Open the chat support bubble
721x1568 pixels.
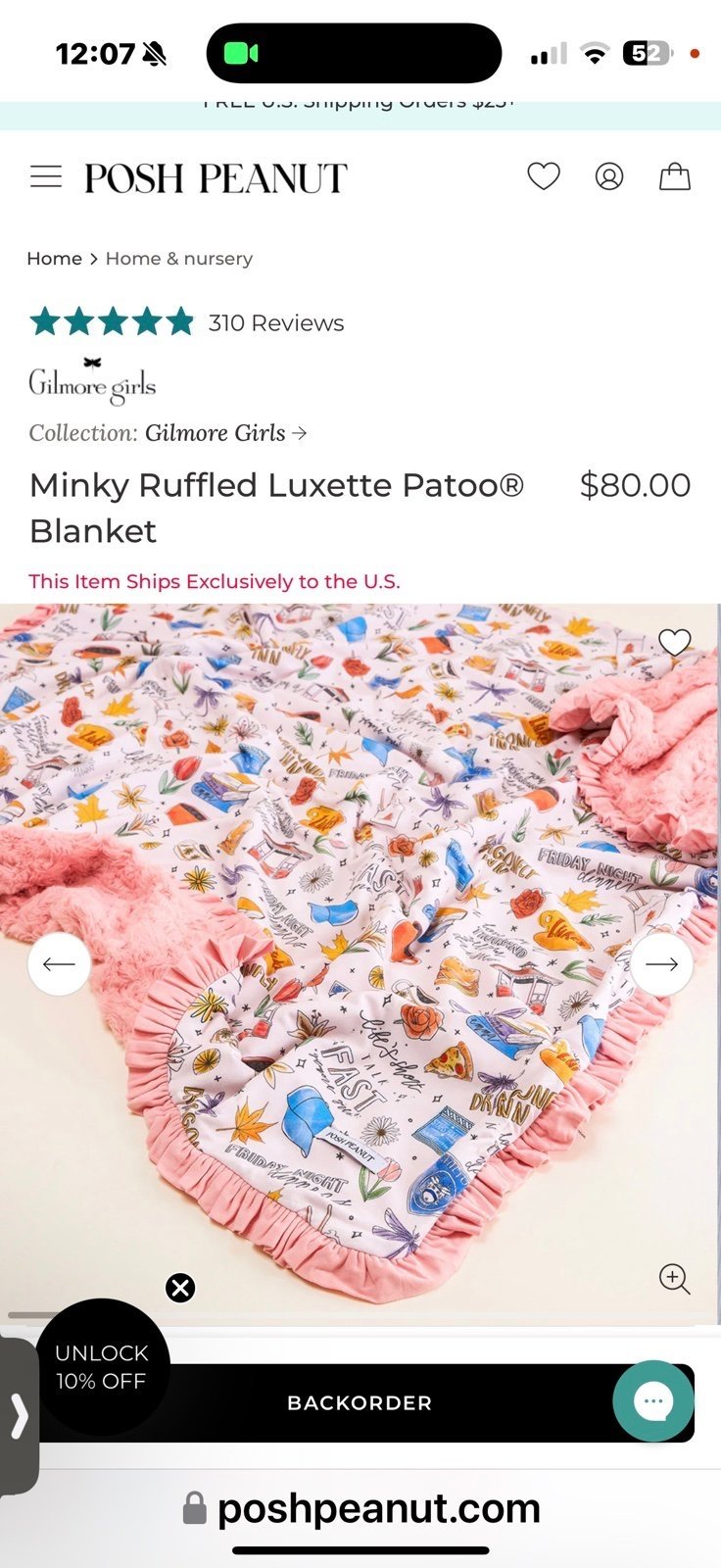click(653, 1401)
